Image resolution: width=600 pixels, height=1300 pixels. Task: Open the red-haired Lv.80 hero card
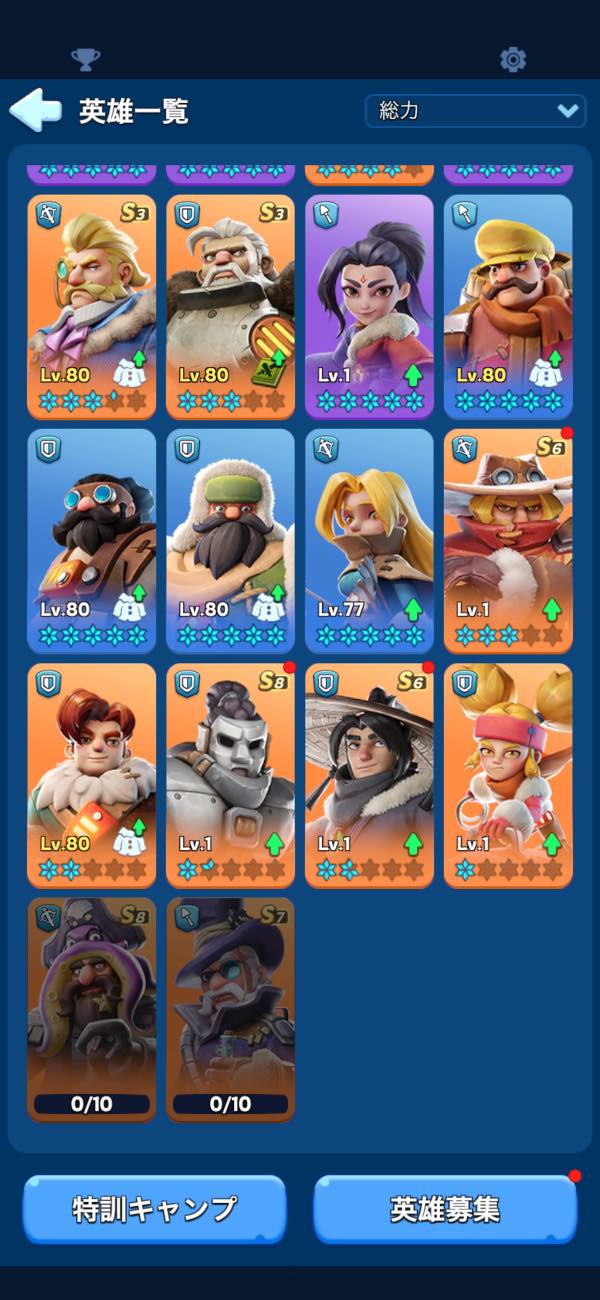(92, 775)
